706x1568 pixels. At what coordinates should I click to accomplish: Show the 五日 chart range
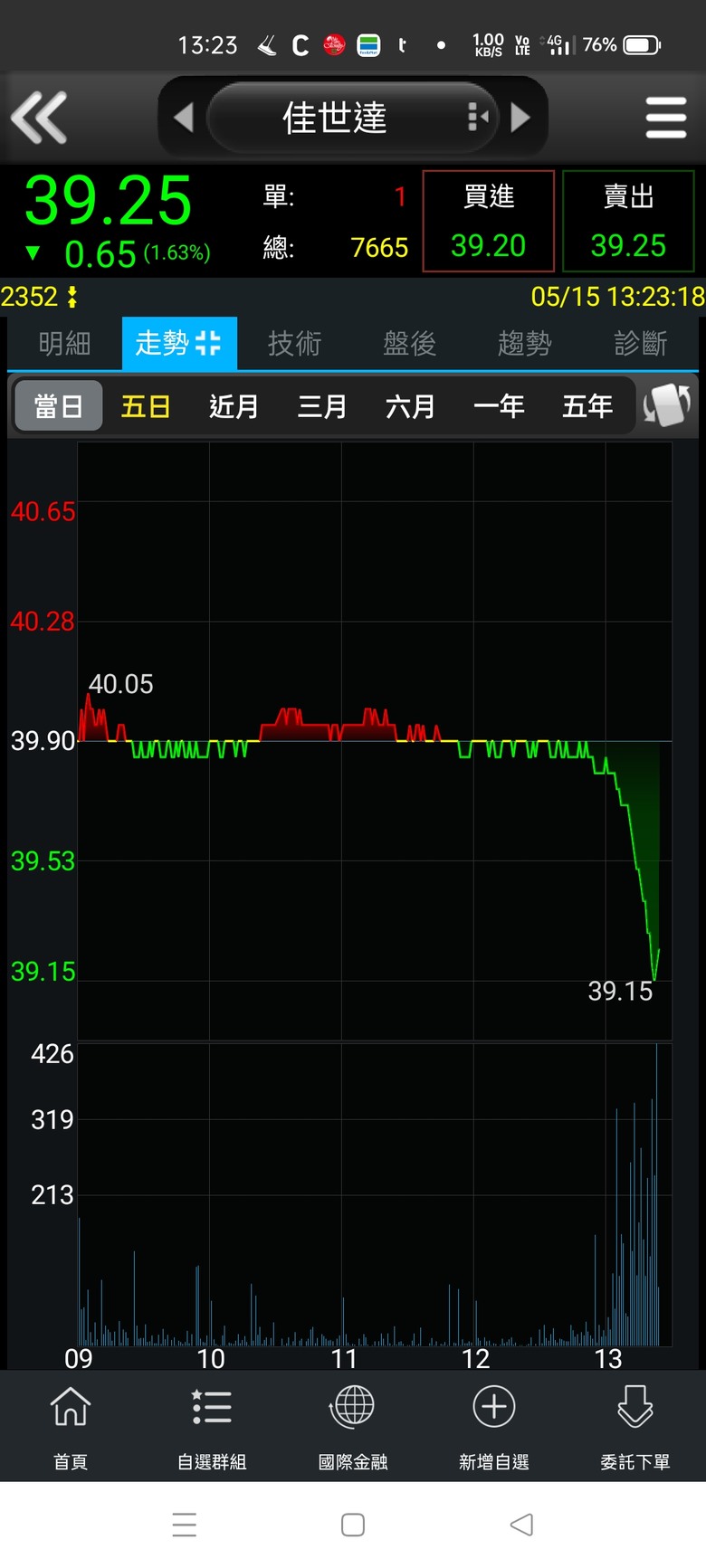146,407
